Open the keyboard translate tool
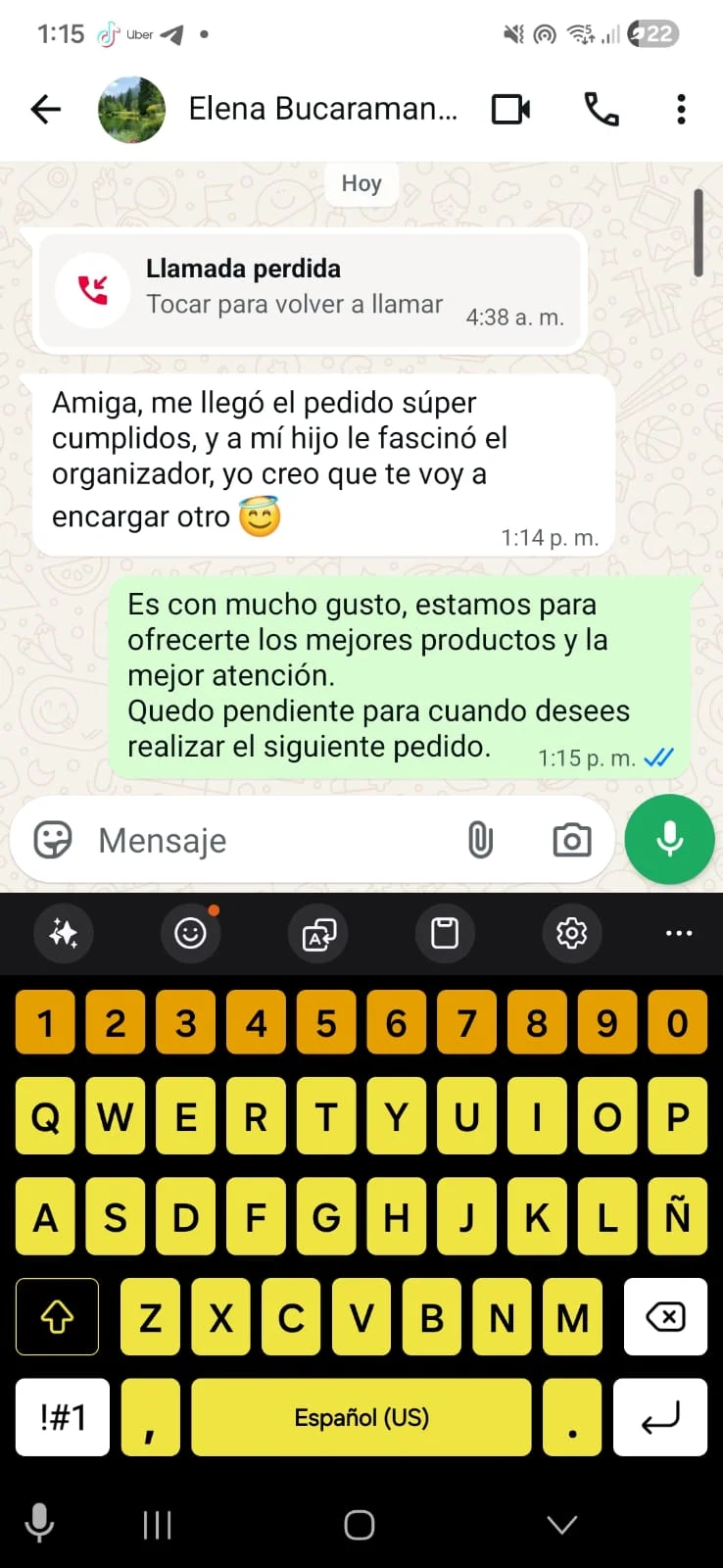 (x=318, y=933)
